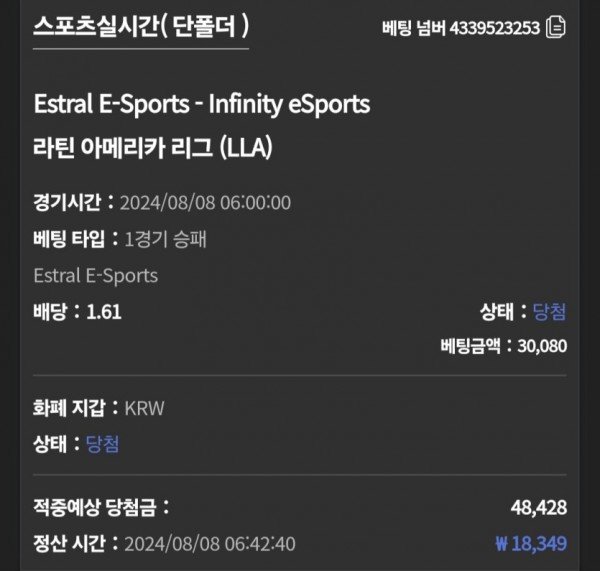The width and height of the screenshot is (600, 571).
Task: Copy the betting number 4339523253
Action: [557, 27]
